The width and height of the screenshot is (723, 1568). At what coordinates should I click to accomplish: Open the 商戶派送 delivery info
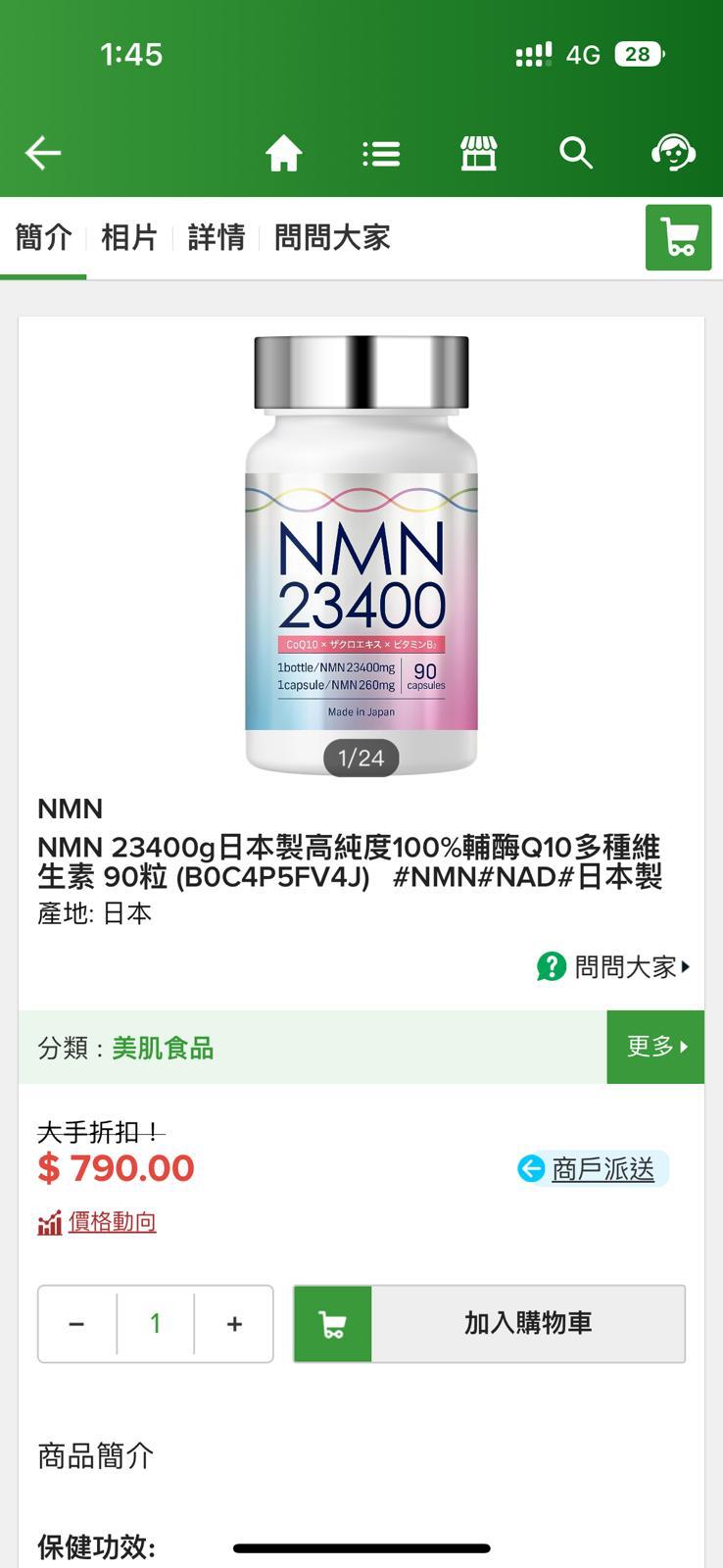[593, 1168]
